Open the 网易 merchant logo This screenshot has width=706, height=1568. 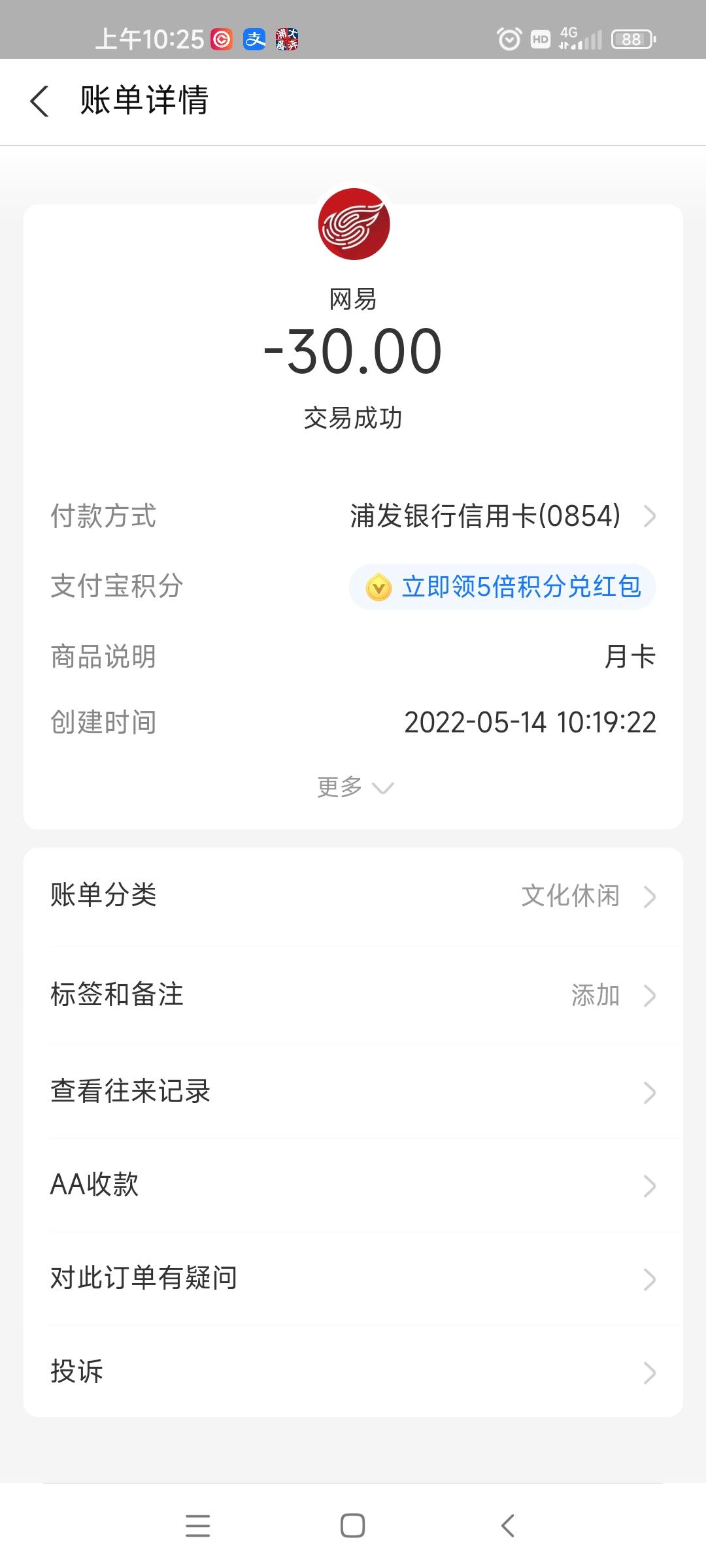(x=354, y=224)
